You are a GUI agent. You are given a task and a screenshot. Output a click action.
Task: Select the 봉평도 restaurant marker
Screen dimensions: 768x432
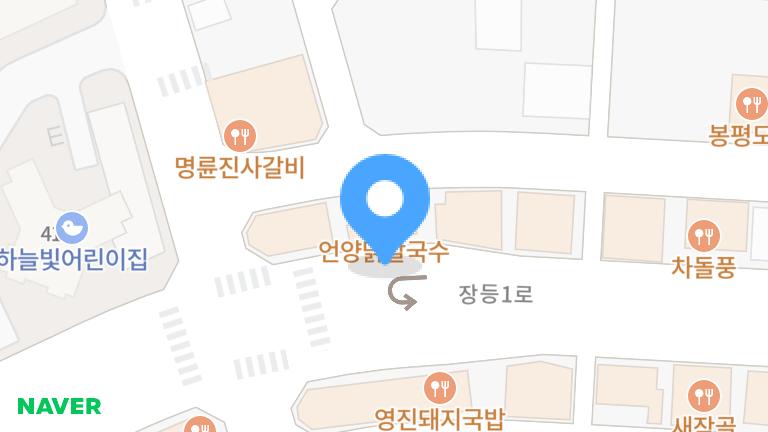click(750, 103)
